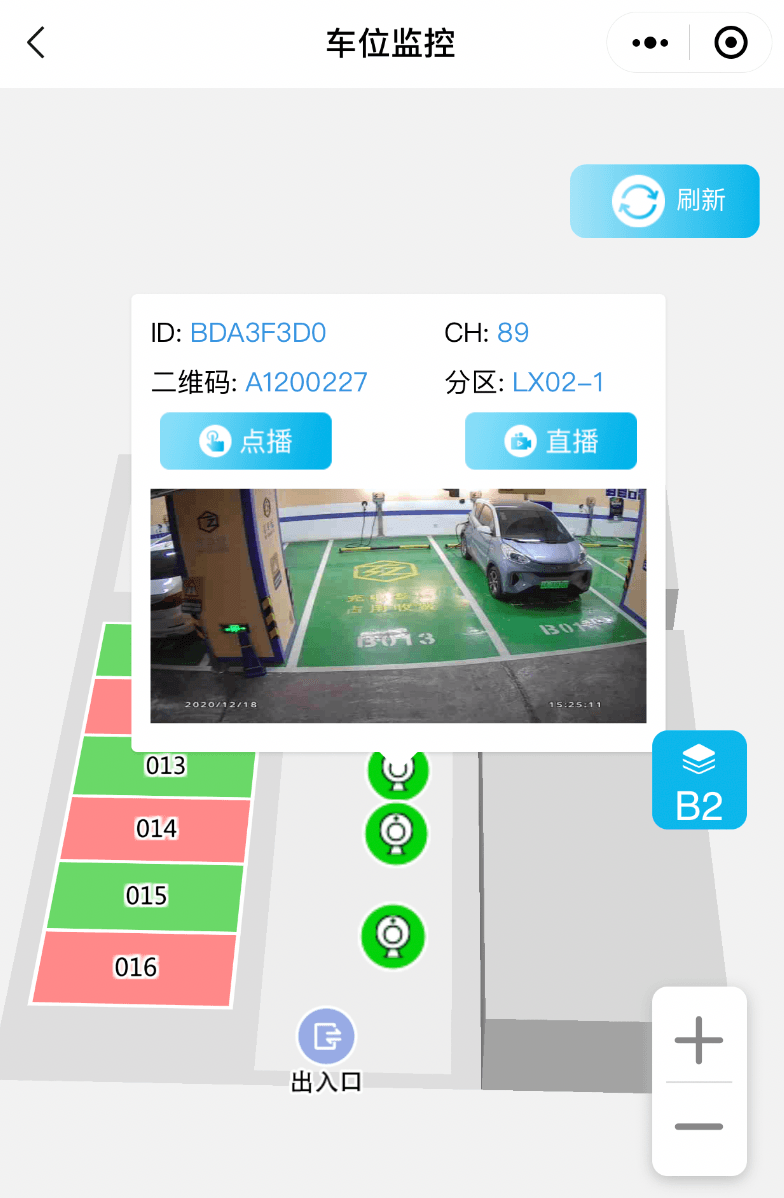Open the camera marker beside space 014
The image size is (784, 1198).
[397, 832]
